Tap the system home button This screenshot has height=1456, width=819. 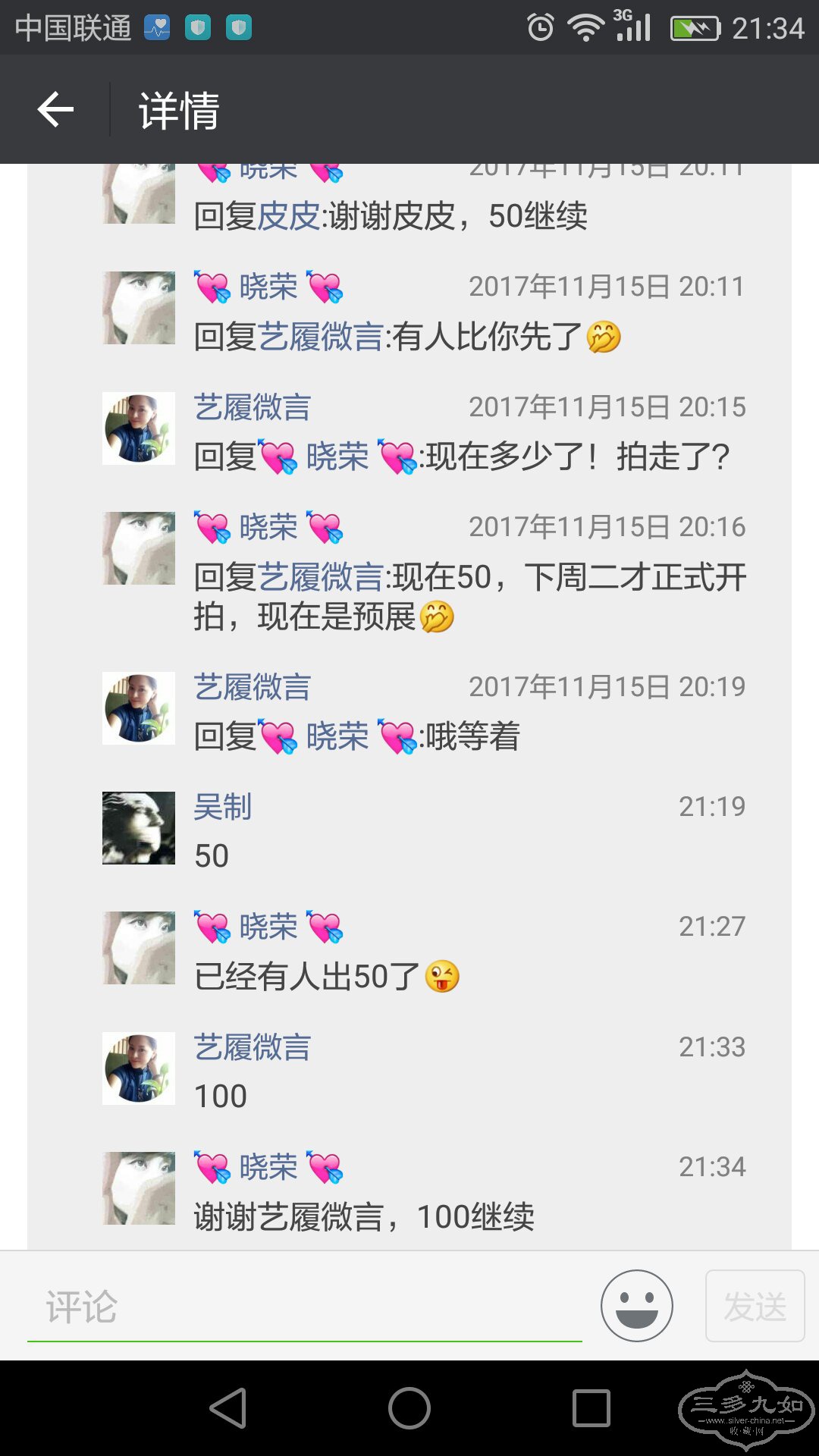pos(409,1408)
